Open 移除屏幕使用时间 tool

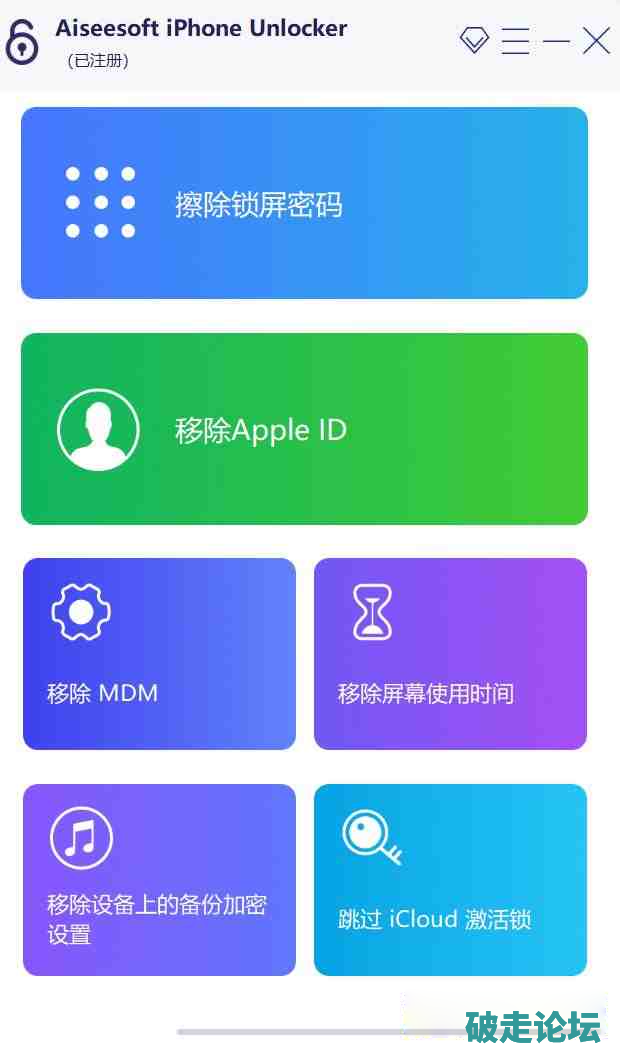[x=450, y=654]
